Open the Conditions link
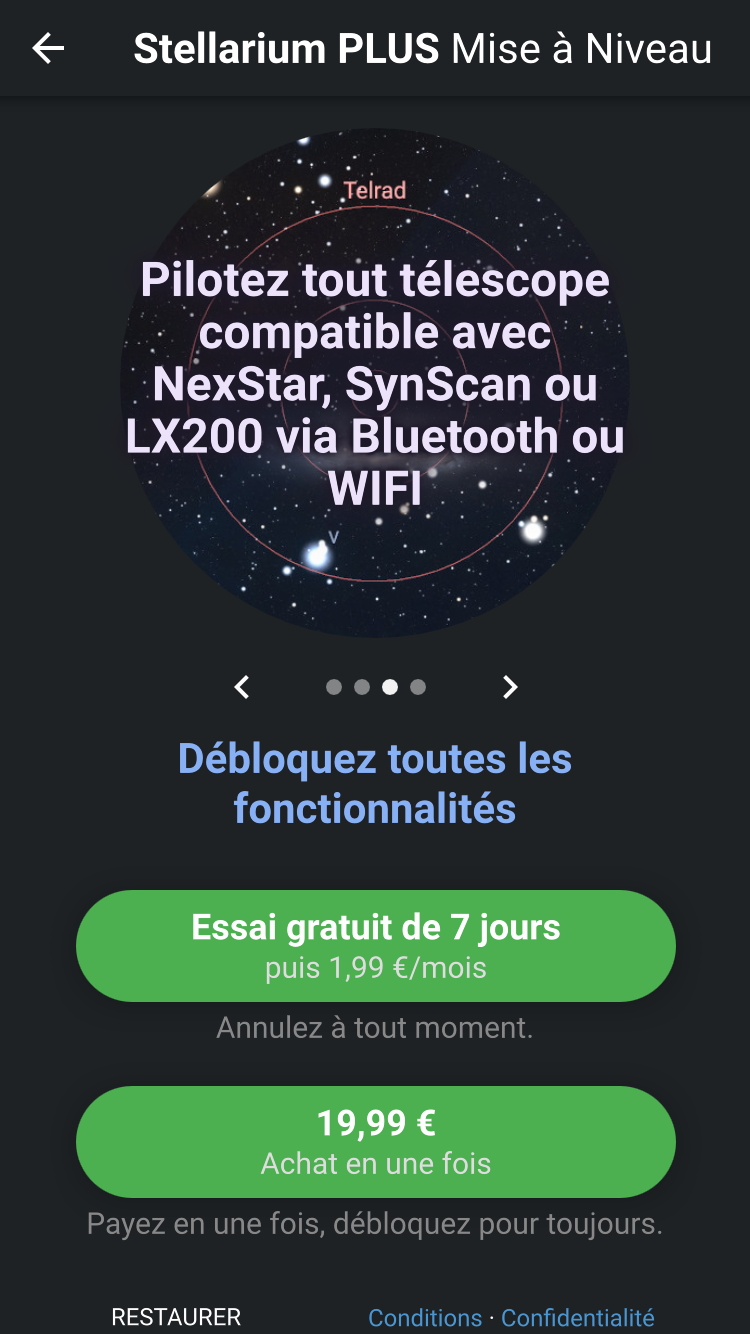This screenshot has width=750, height=1334. click(425, 1317)
